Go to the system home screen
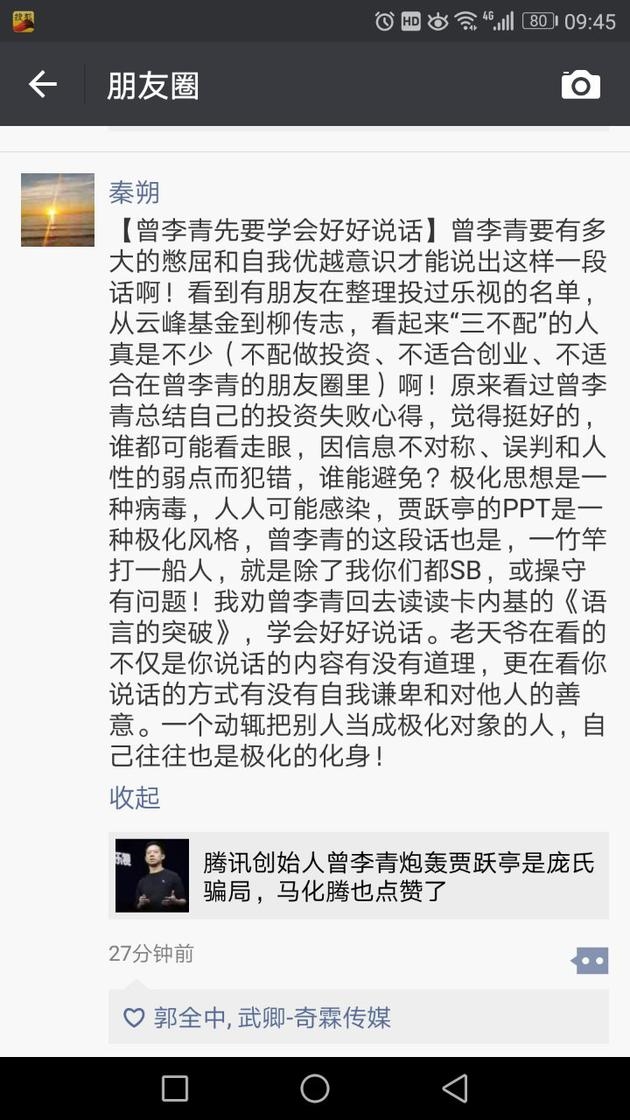The height and width of the screenshot is (1120, 630). pyautogui.click(x=315, y=1088)
